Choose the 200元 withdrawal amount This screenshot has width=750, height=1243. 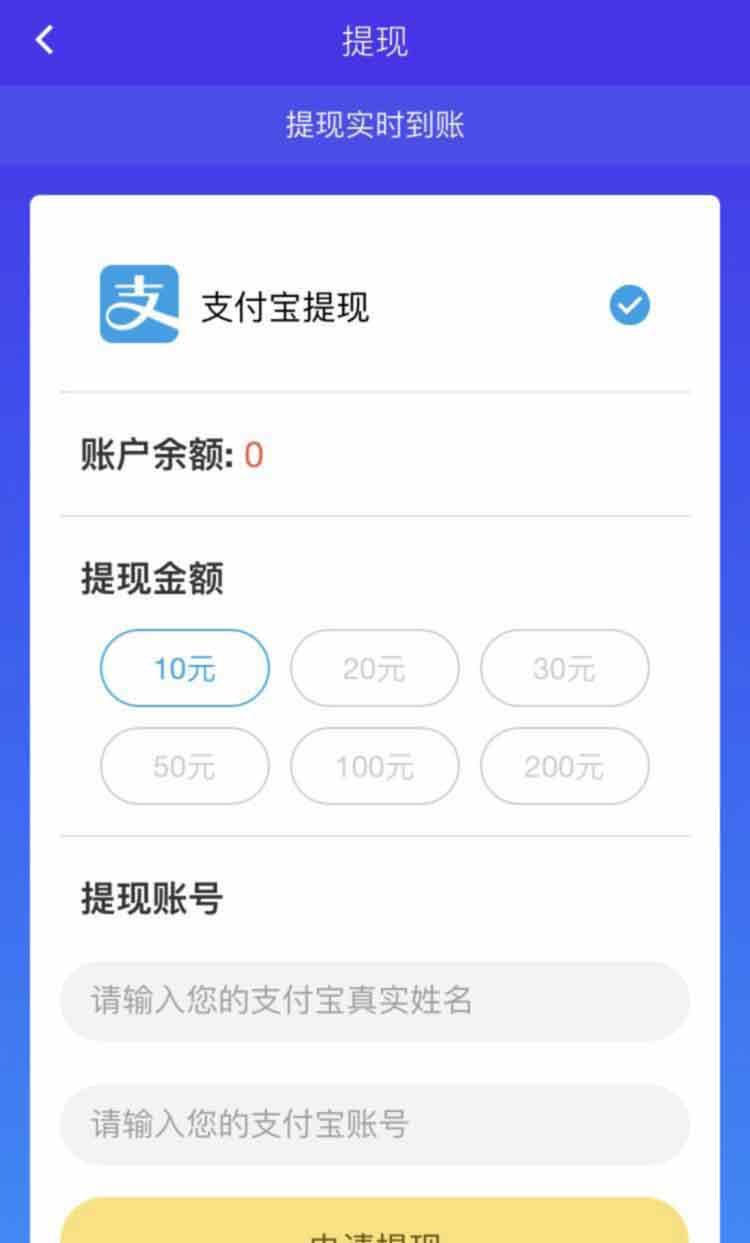[565, 766]
